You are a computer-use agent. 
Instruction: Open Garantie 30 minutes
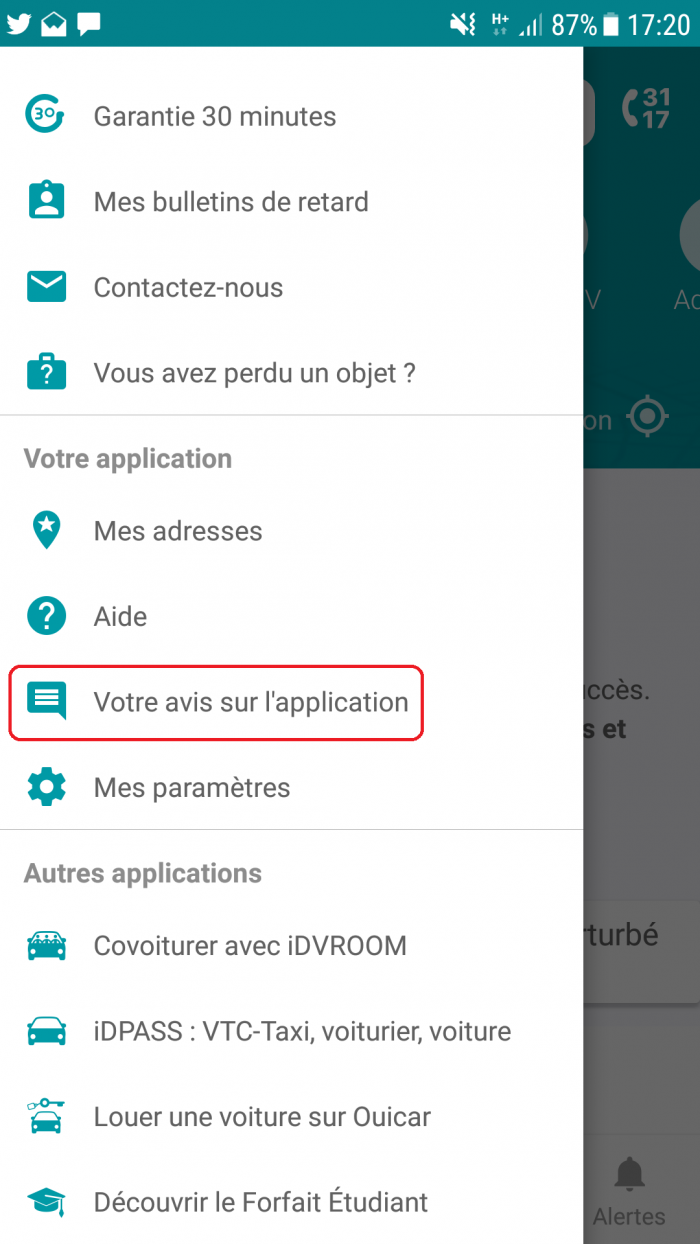291,116
